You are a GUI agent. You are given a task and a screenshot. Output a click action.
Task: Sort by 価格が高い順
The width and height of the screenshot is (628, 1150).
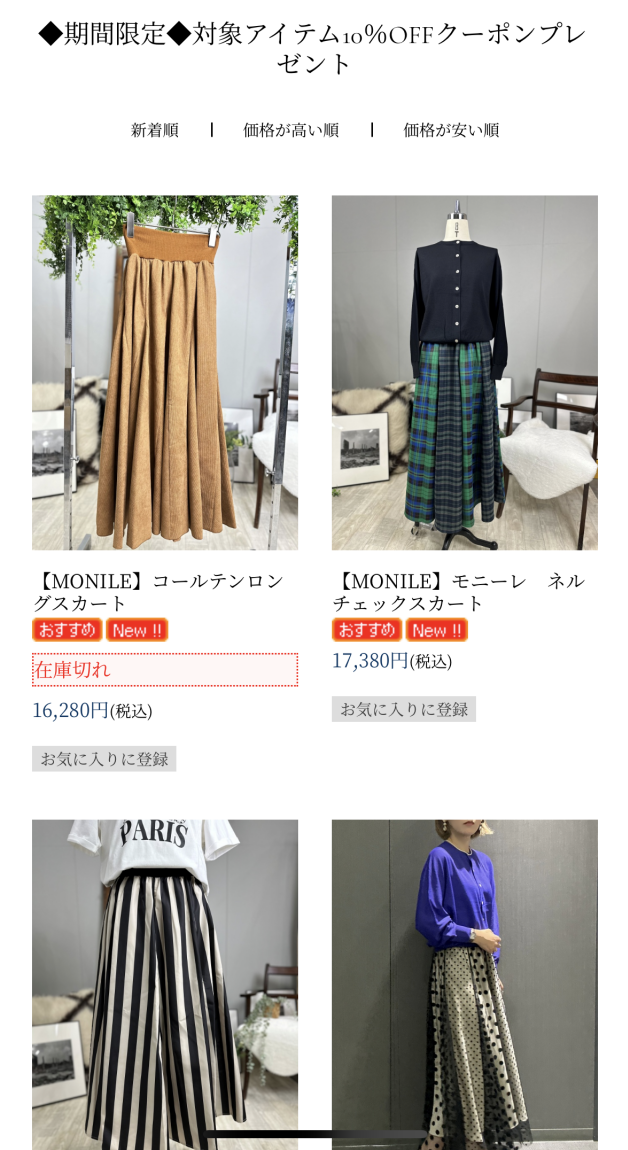[x=291, y=130]
